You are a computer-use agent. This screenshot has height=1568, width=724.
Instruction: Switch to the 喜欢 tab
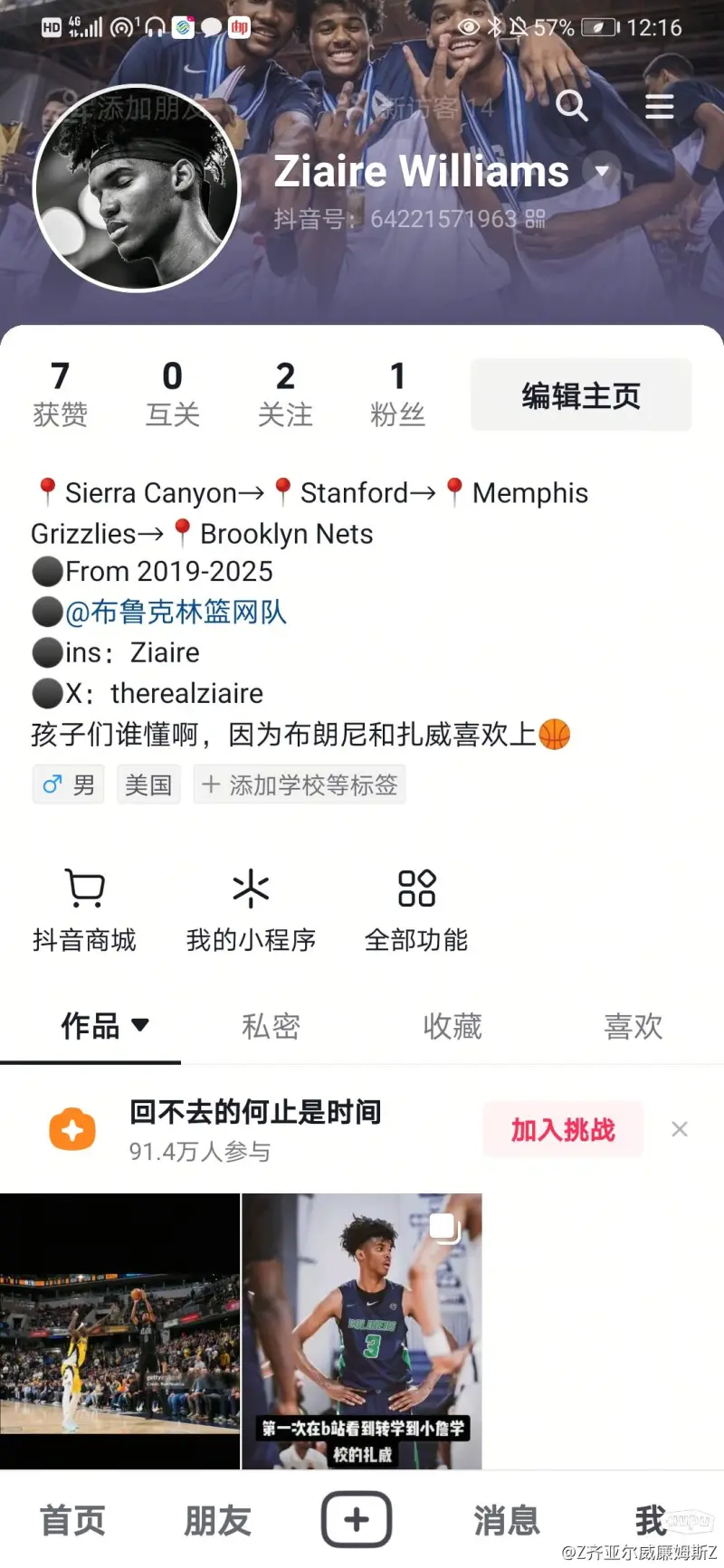pyautogui.click(x=633, y=1026)
